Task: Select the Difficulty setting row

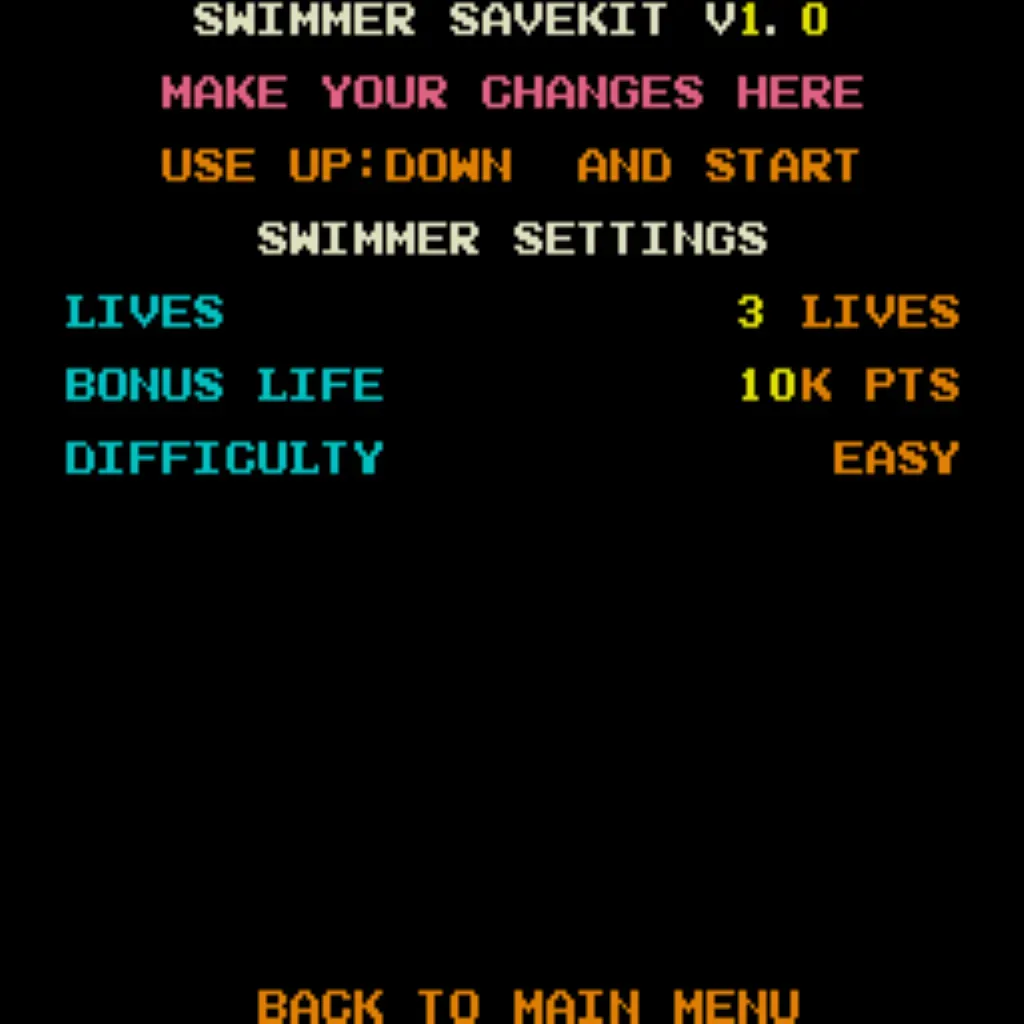Action: (224, 459)
